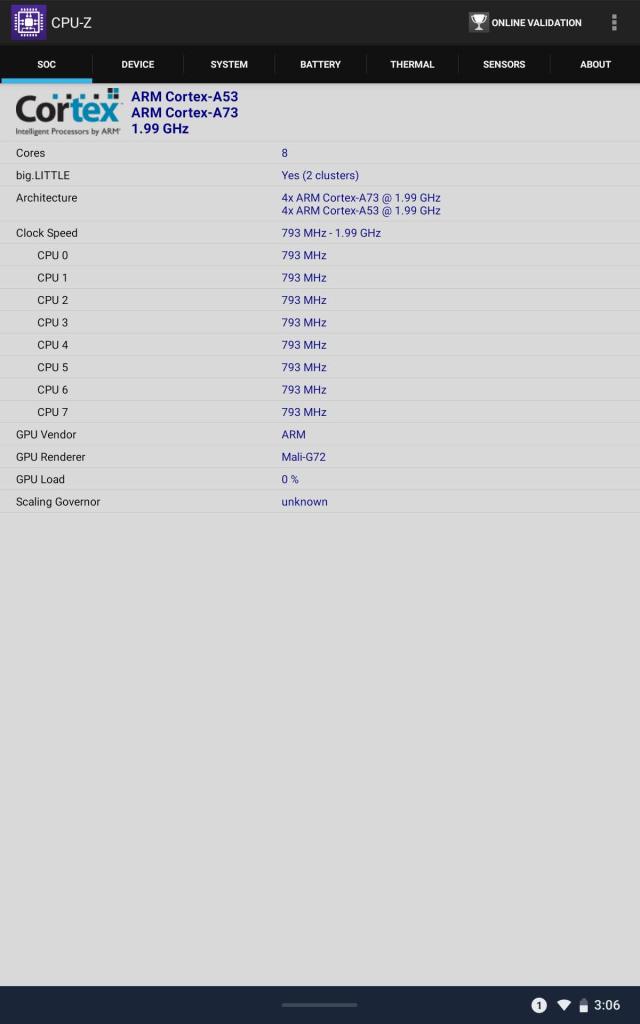This screenshot has height=1024, width=640.
Task: Switch to the System tab
Action: (x=229, y=64)
